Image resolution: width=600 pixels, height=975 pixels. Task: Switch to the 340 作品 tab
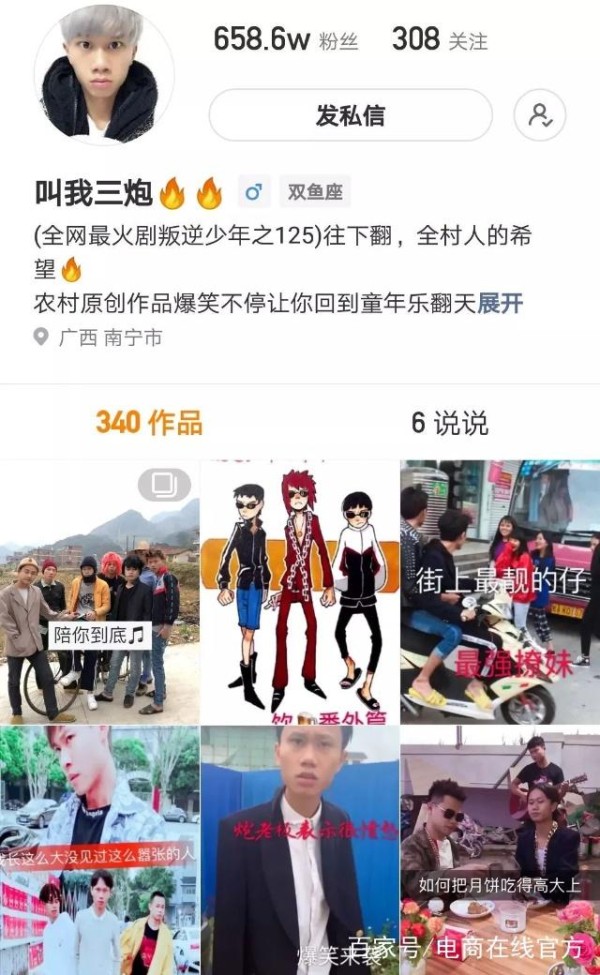(x=149, y=423)
